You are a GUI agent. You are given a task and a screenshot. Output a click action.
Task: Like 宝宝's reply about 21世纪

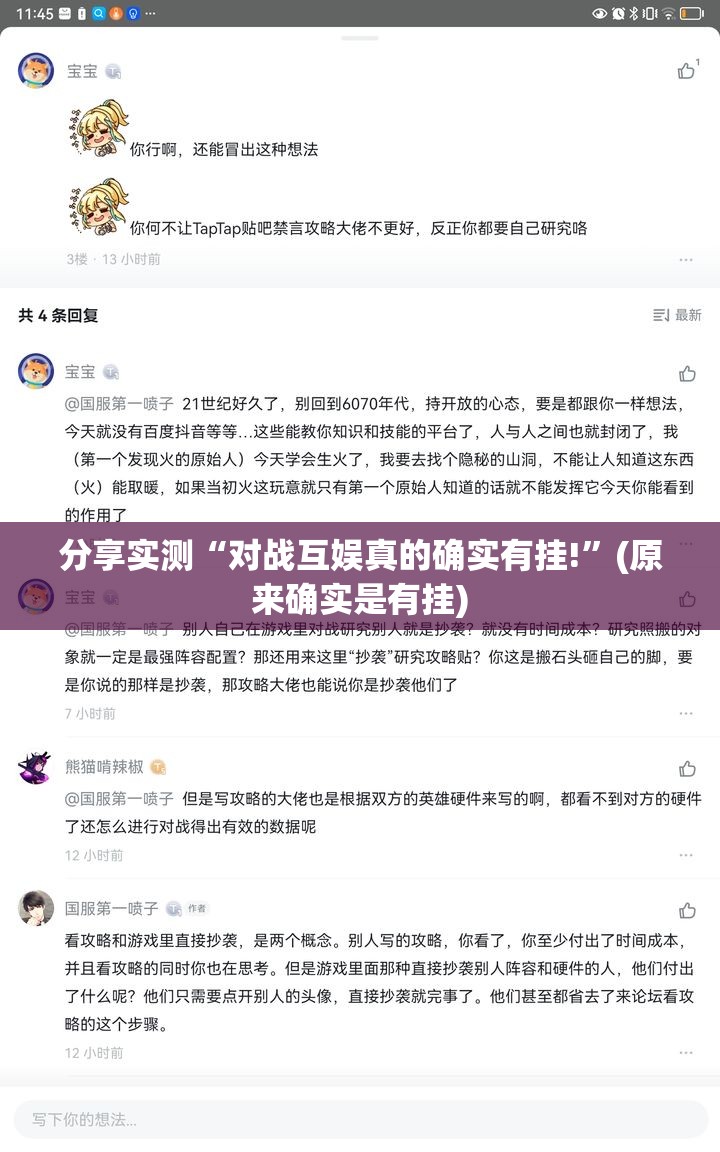[x=687, y=373]
